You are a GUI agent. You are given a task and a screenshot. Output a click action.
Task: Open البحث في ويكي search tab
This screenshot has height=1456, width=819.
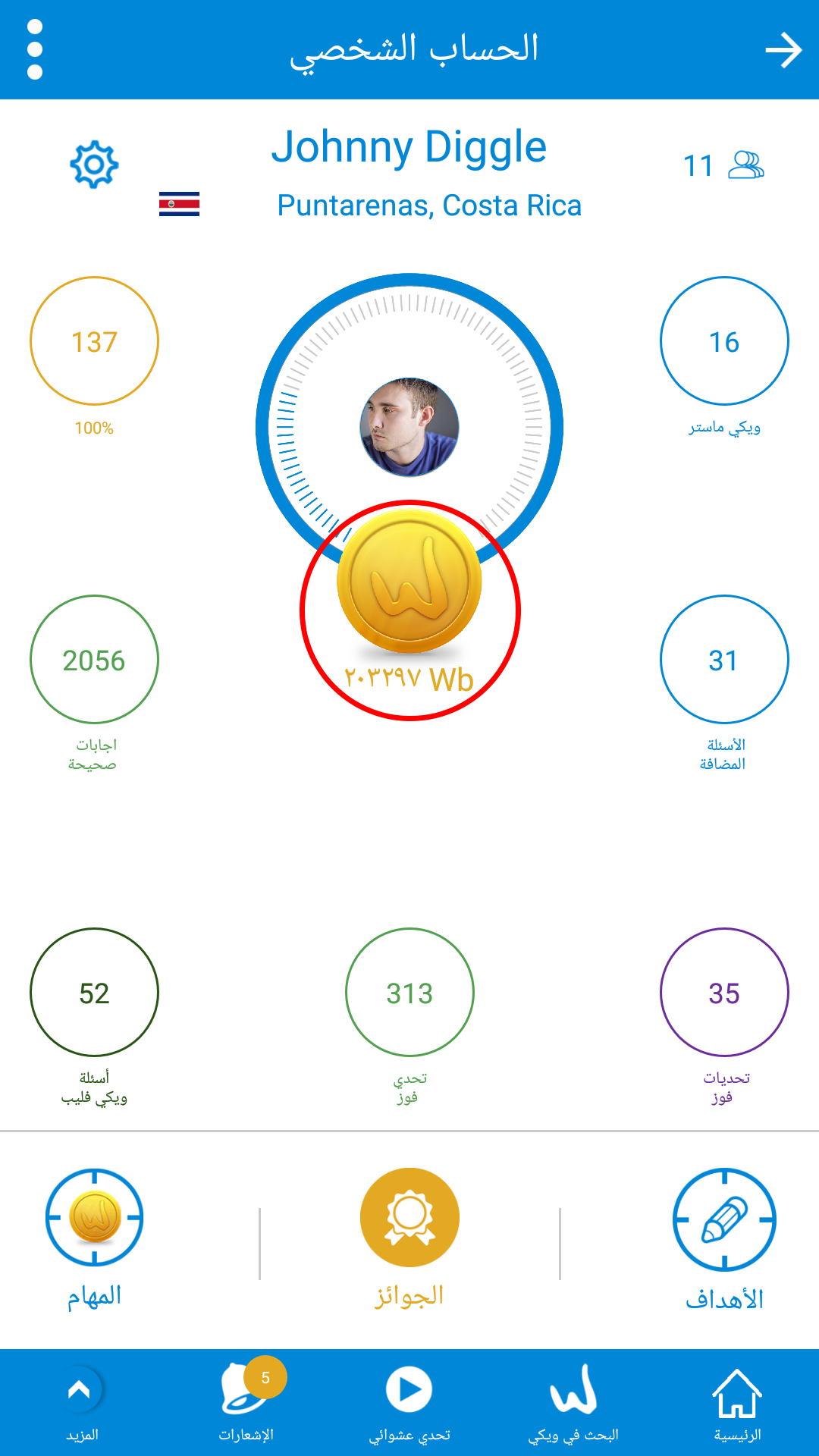coord(573,1403)
